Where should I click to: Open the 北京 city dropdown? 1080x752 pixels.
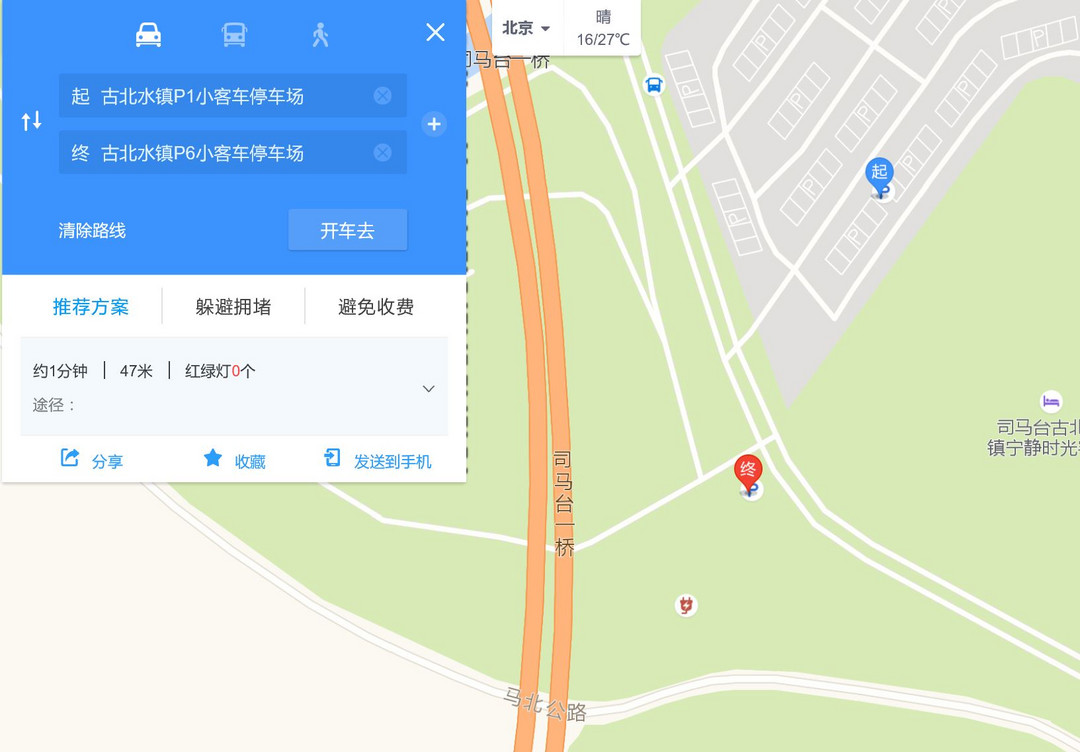click(526, 28)
